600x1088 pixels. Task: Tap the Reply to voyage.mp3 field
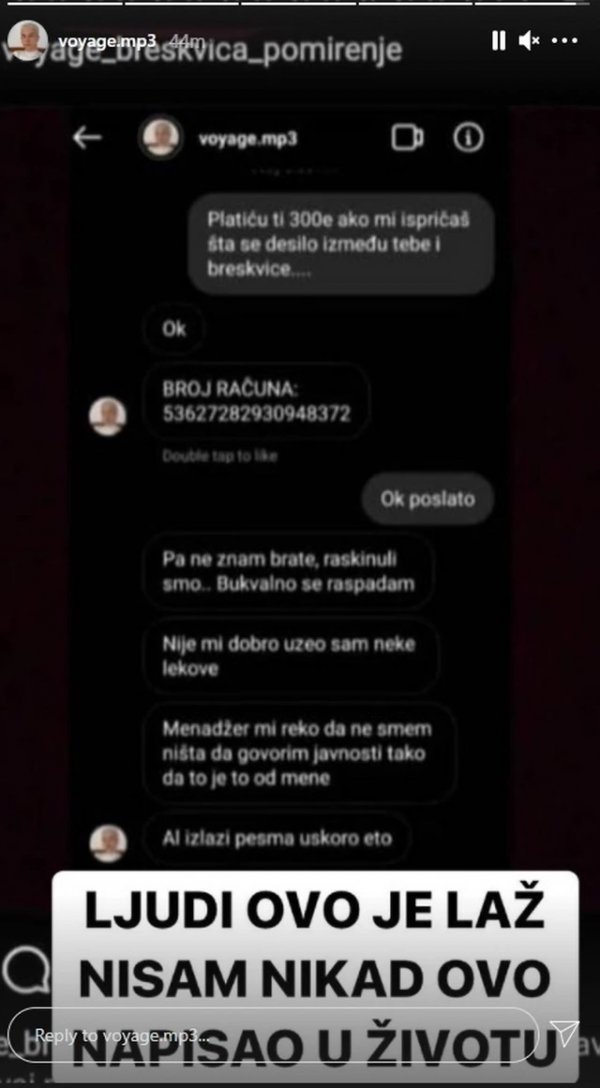(x=270, y=1034)
